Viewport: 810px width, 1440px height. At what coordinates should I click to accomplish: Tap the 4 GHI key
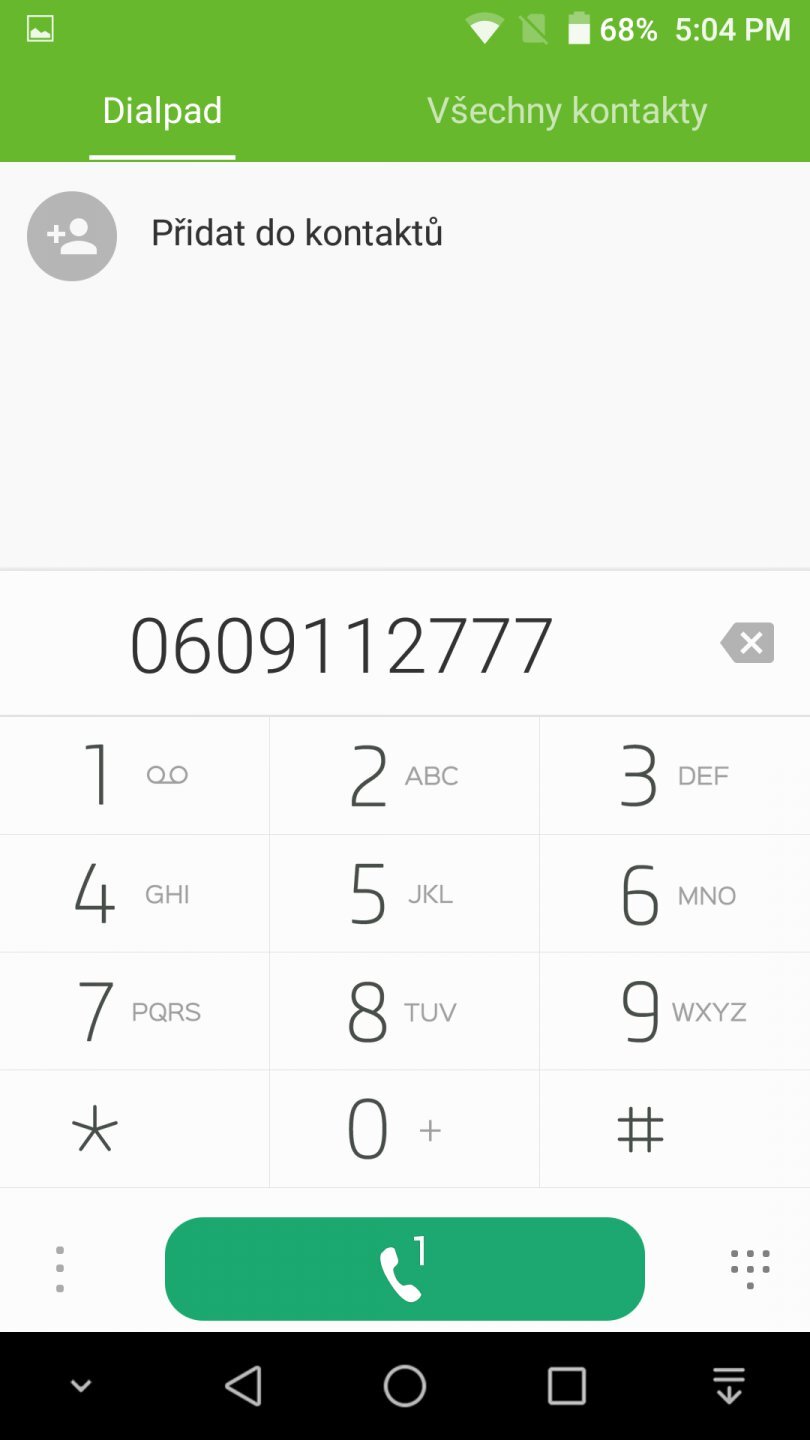(x=134, y=893)
